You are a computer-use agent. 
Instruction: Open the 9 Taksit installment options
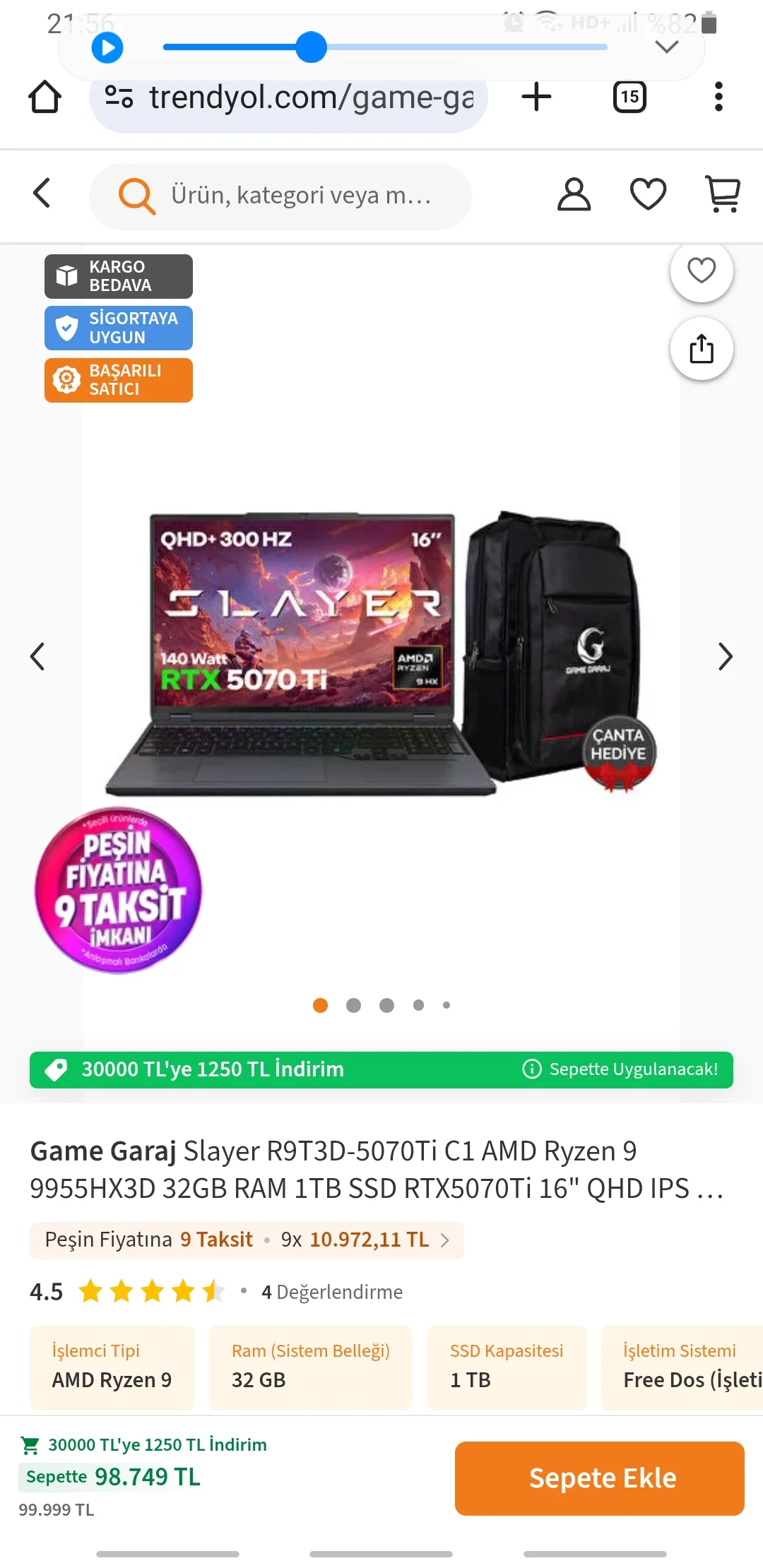click(247, 1240)
